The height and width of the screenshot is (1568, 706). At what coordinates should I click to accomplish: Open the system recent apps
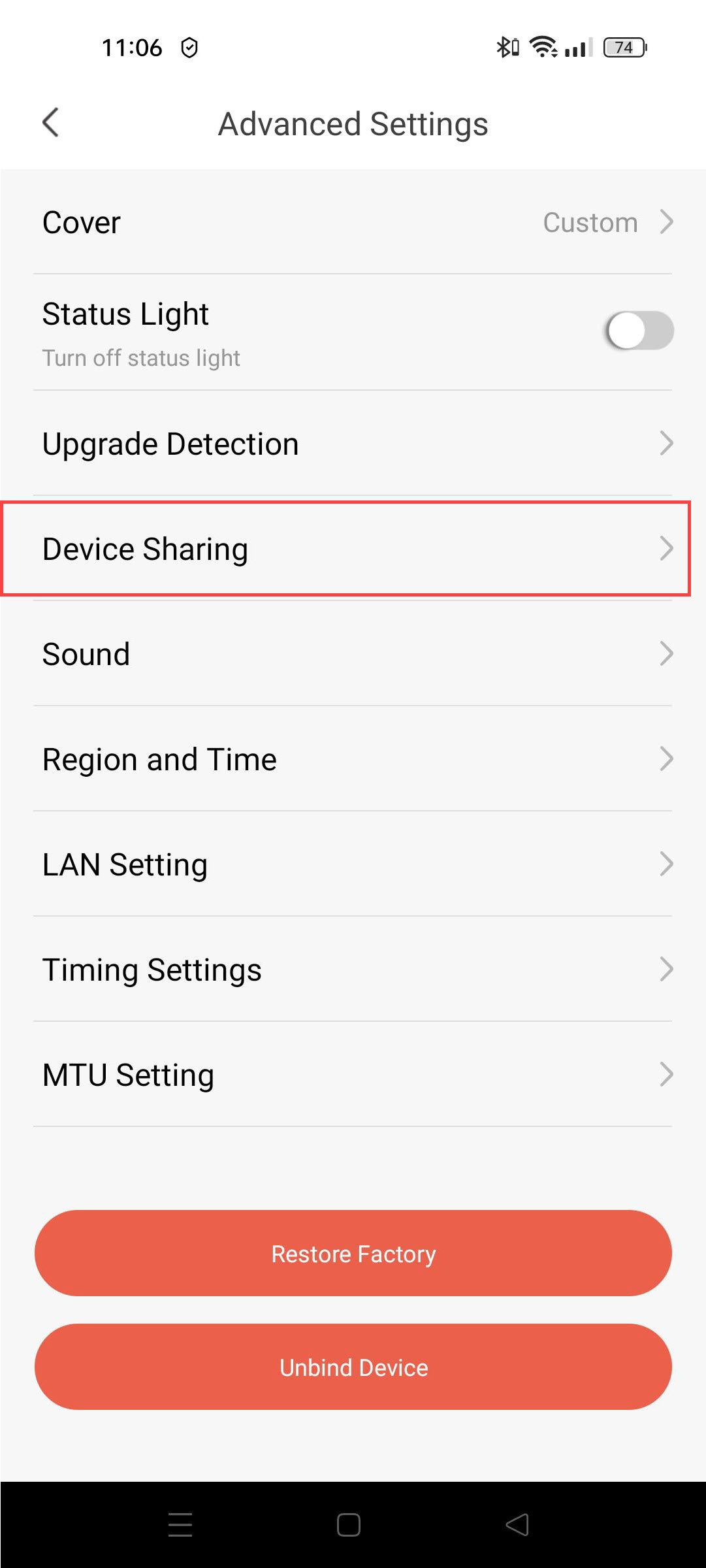(180, 1525)
